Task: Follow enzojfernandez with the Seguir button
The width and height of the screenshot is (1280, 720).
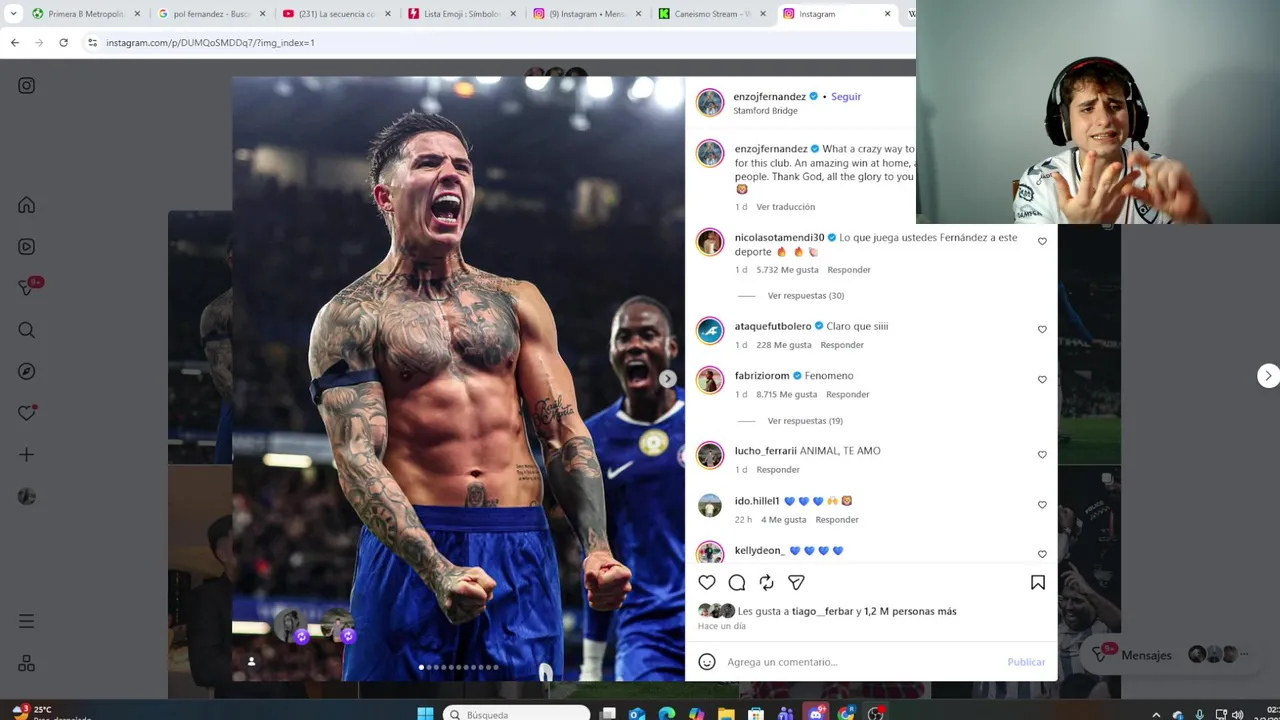Action: [845, 97]
